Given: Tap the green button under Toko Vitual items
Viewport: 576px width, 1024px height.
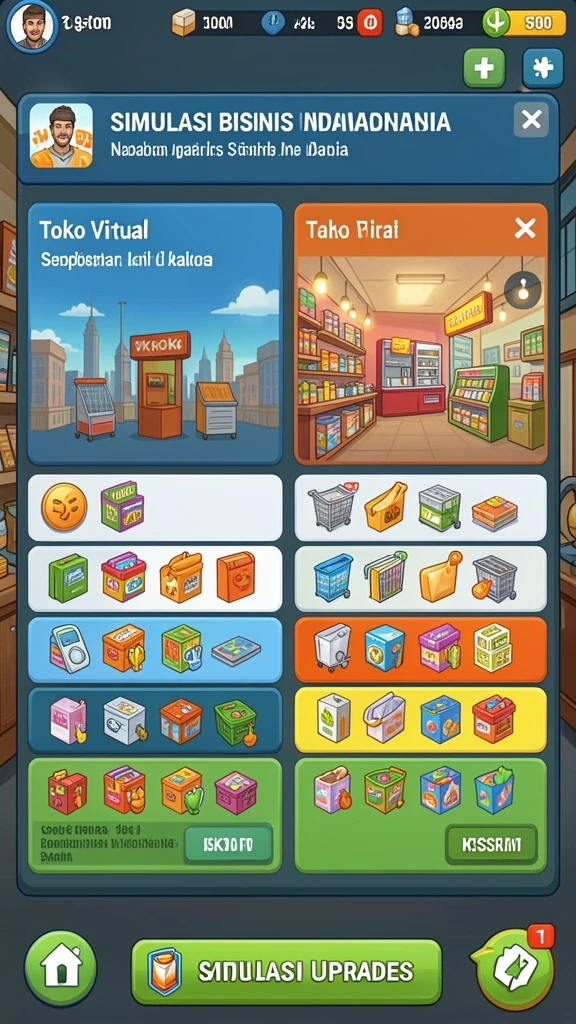Looking at the screenshot, I should [229, 844].
